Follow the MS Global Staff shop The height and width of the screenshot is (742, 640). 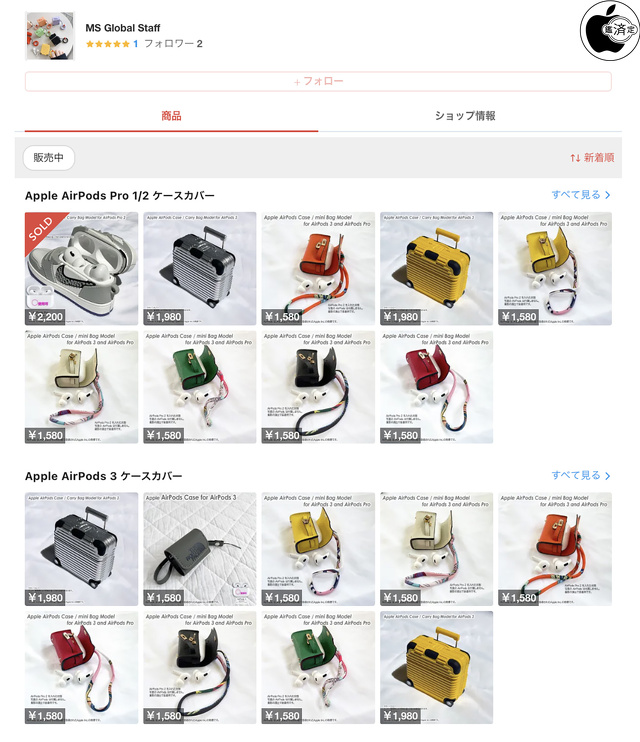click(318, 82)
